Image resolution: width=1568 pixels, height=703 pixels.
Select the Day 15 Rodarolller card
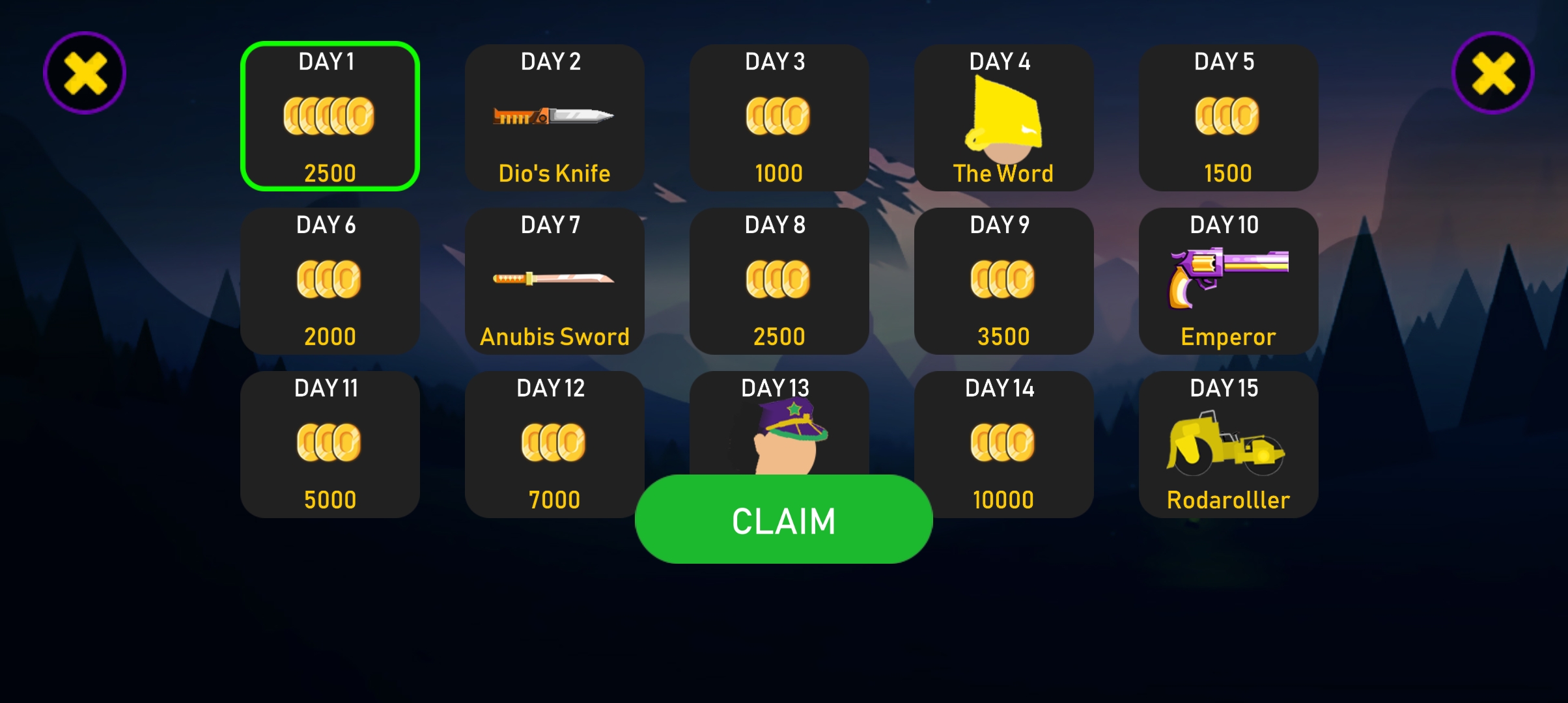pos(1228,445)
